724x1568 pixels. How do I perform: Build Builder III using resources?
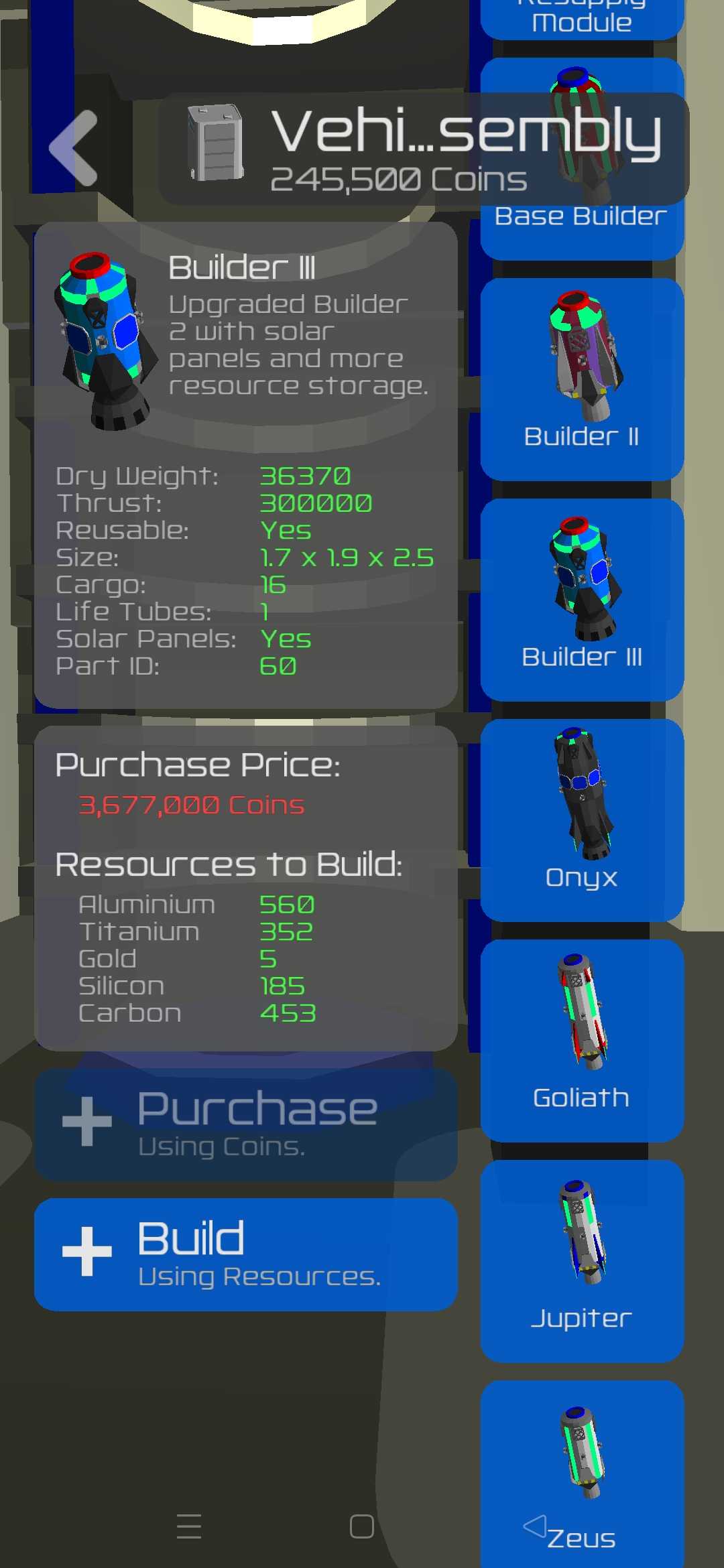[245, 1254]
